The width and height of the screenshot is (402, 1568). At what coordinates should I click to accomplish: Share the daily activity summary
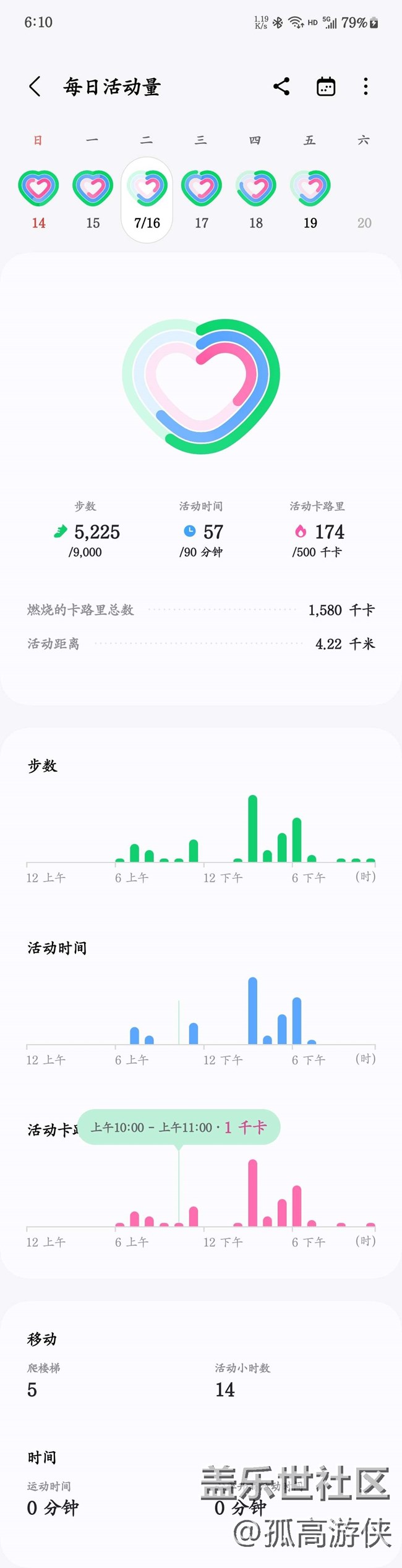[x=281, y=86]
